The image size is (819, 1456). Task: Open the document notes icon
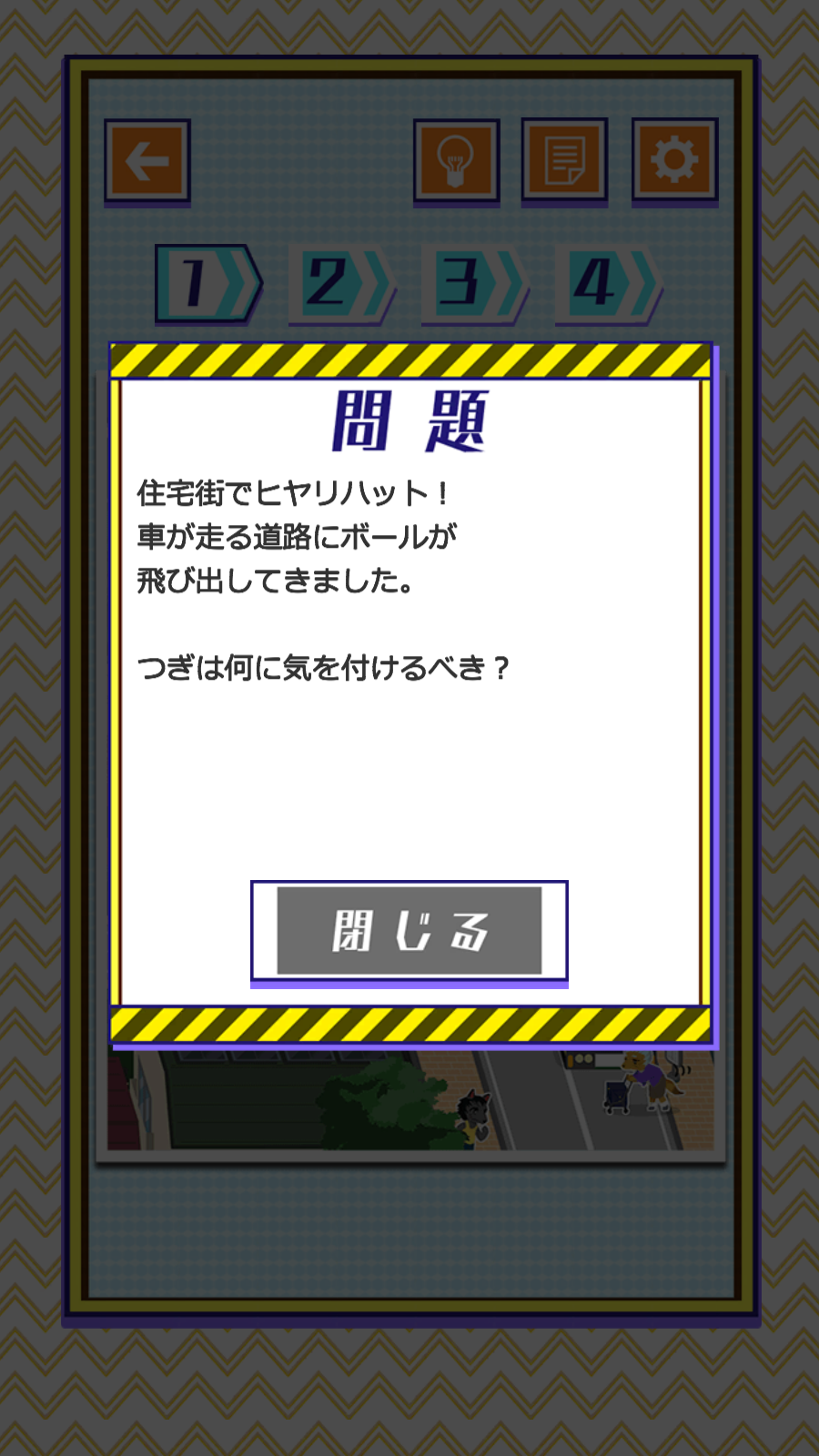(564, 161)
